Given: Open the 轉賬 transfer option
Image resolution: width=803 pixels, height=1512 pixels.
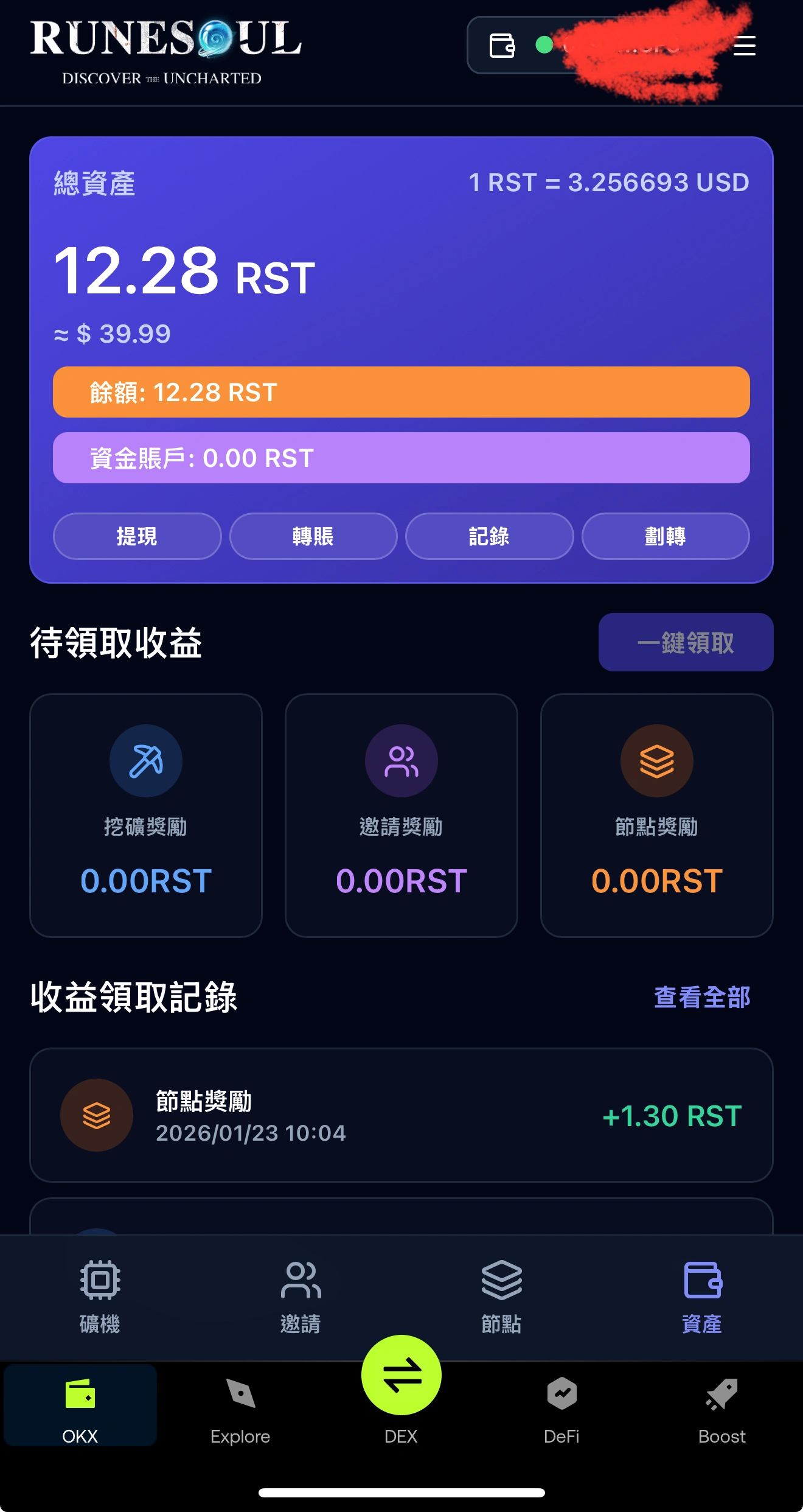Looking at the screenshot, I should pos(313,536).
